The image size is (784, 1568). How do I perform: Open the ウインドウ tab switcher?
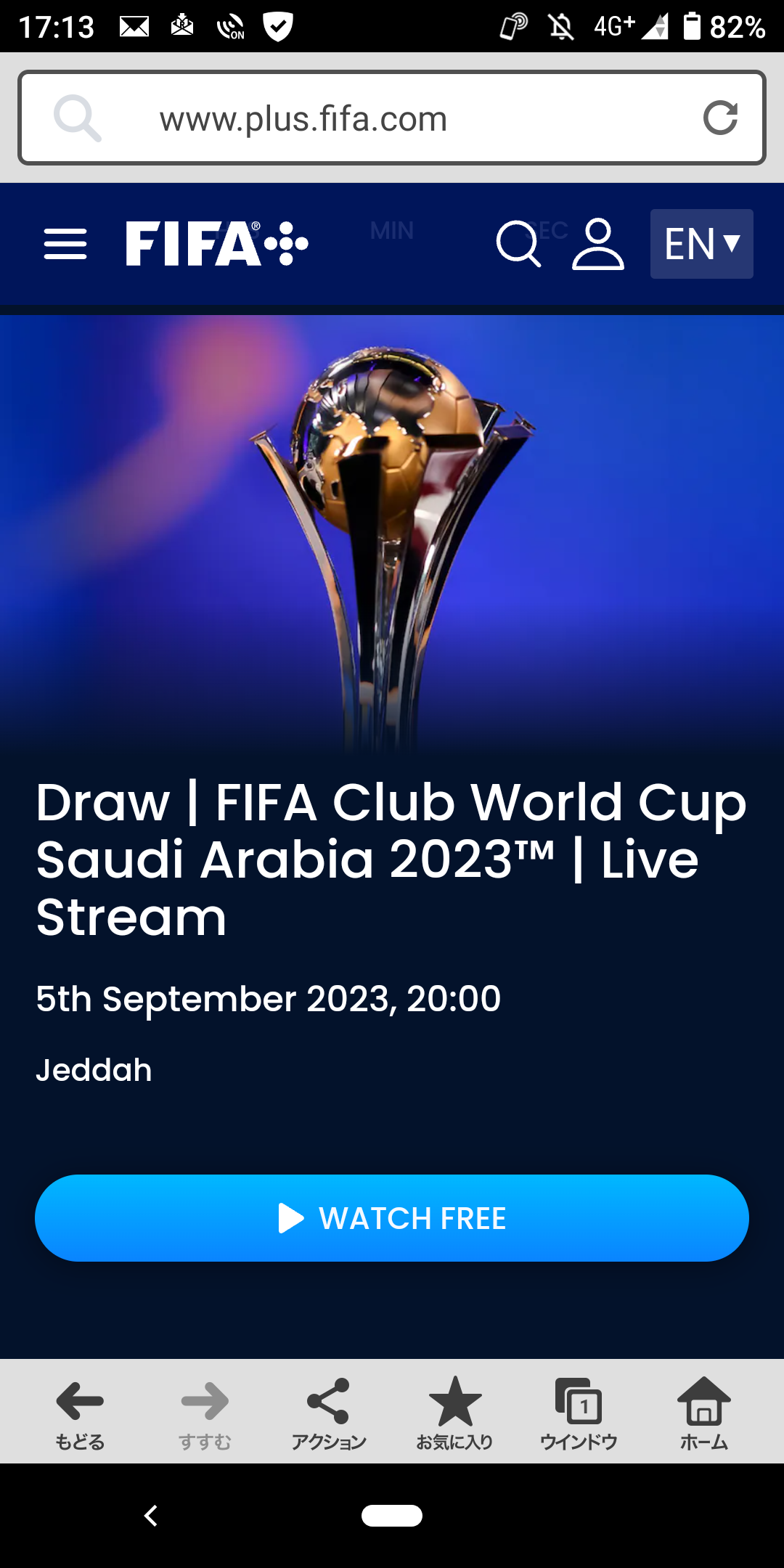579,1413
